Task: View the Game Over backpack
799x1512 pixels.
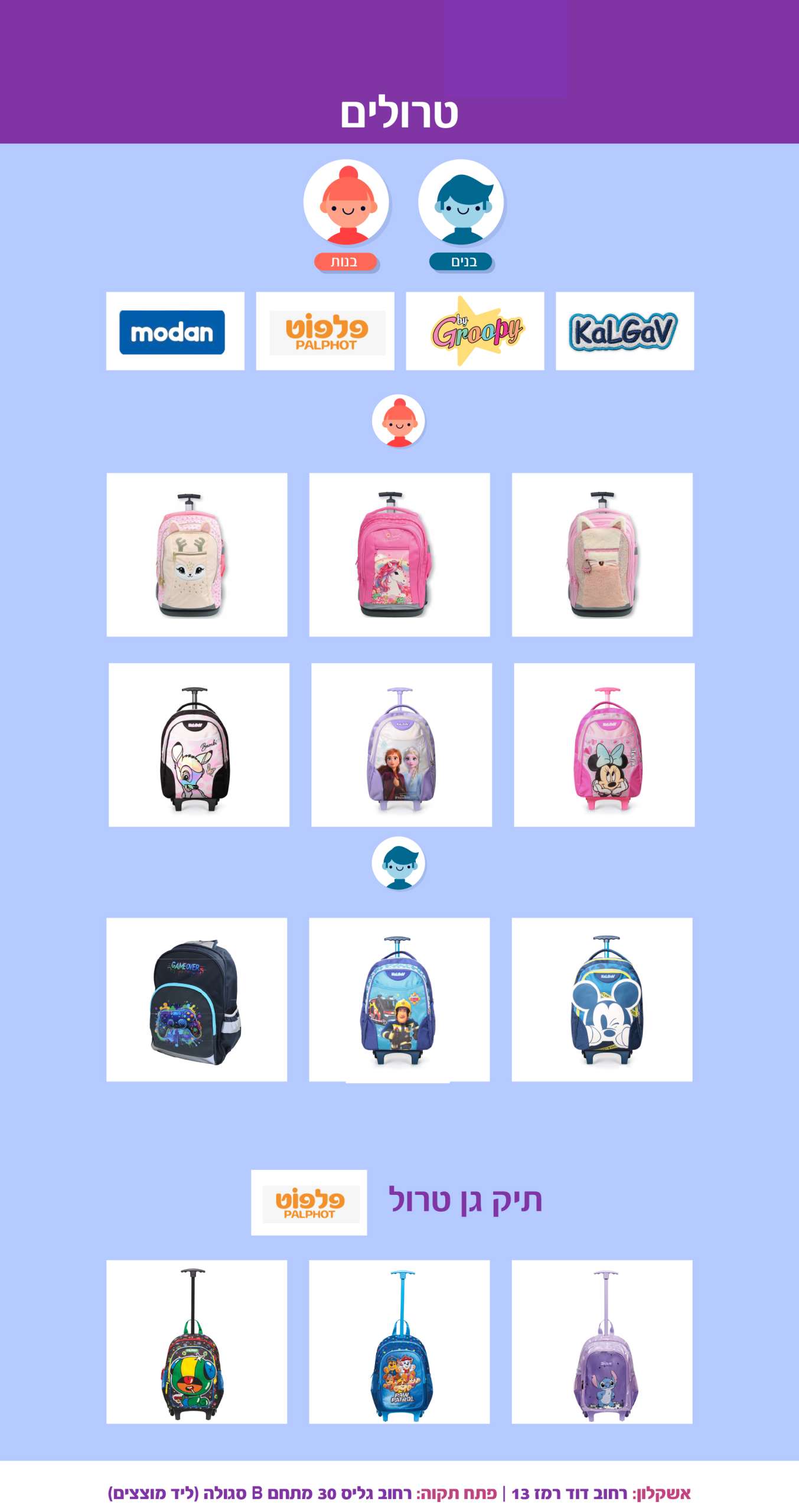Action: click(x=197, y=999)
